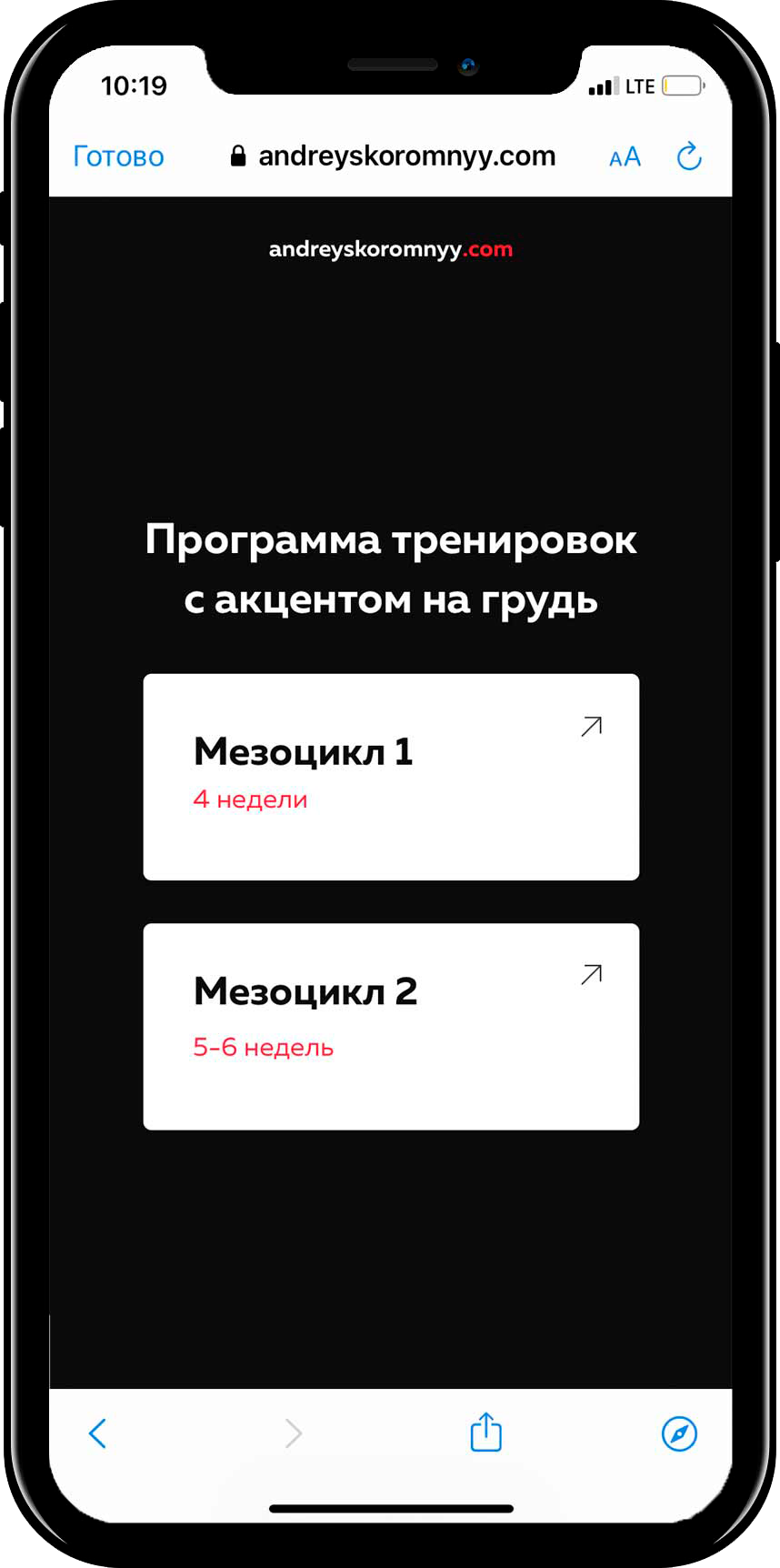The width and height of the screenshot is (780, 1568).
Task: Tap Готово to close the browser
Action: pos(118,156)
